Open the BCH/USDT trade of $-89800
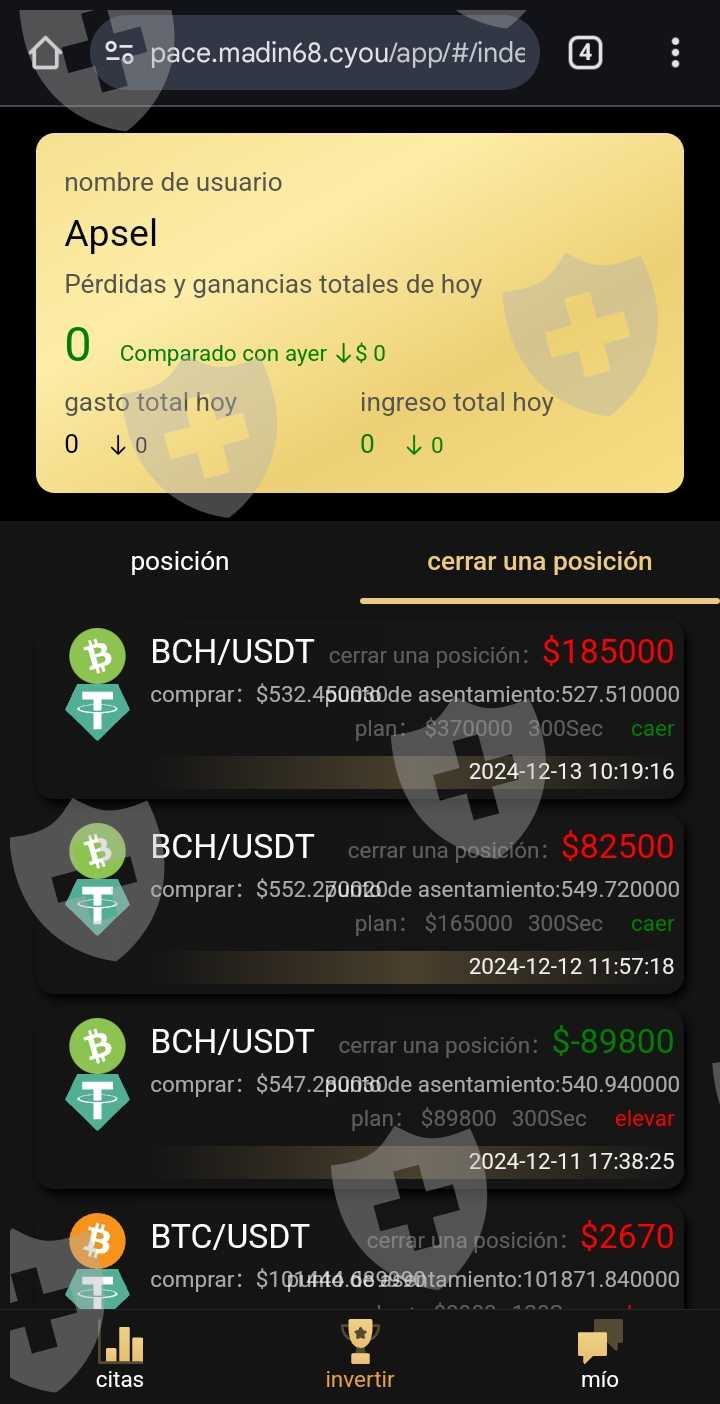 tap(360, 1099)
